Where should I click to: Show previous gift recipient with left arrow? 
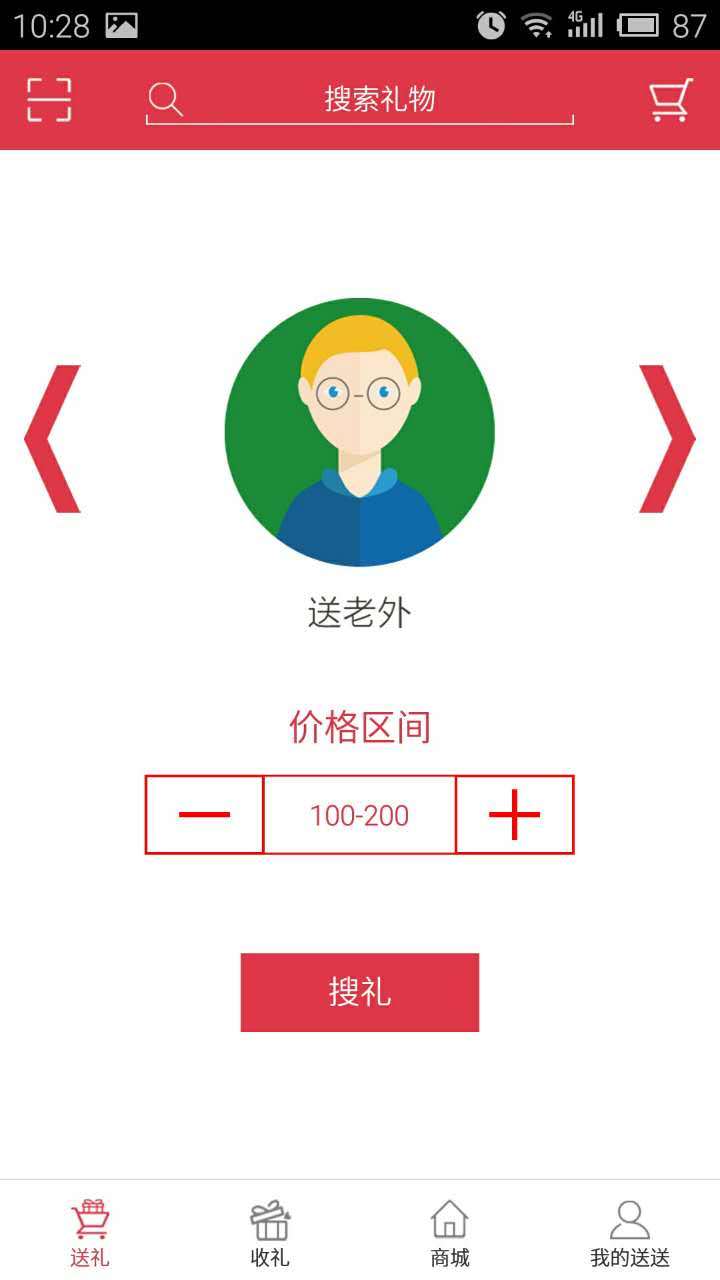52,439
